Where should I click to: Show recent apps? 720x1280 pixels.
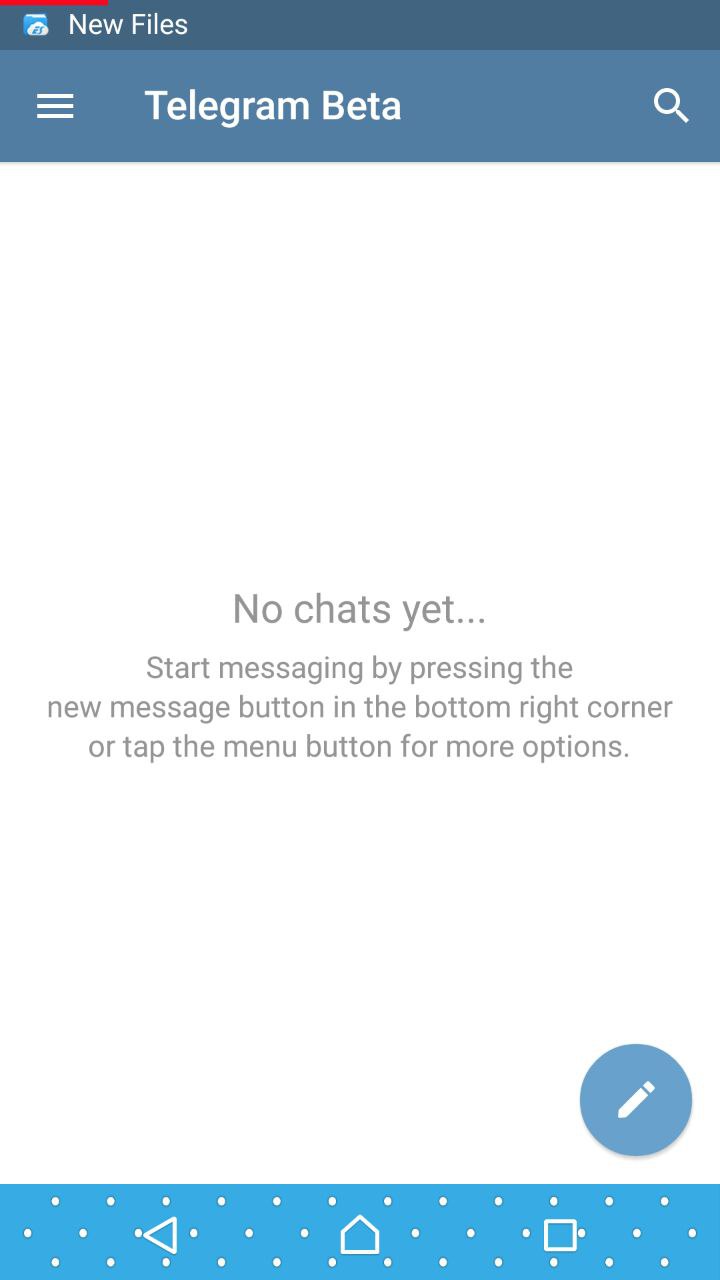coord(560,1235)
